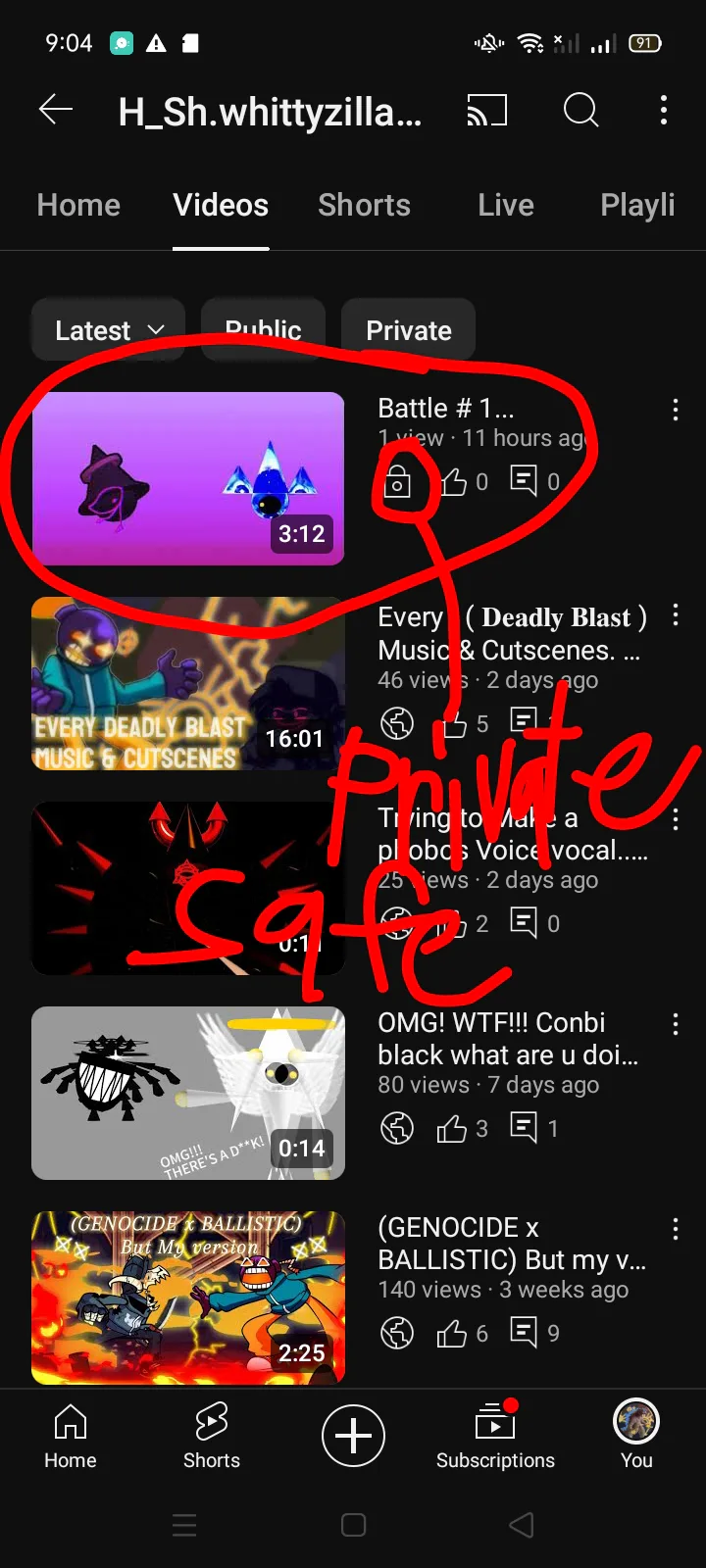Expand the Latest sort dropdown
The width and height of the screenshot is (706, 1568).
108,330
